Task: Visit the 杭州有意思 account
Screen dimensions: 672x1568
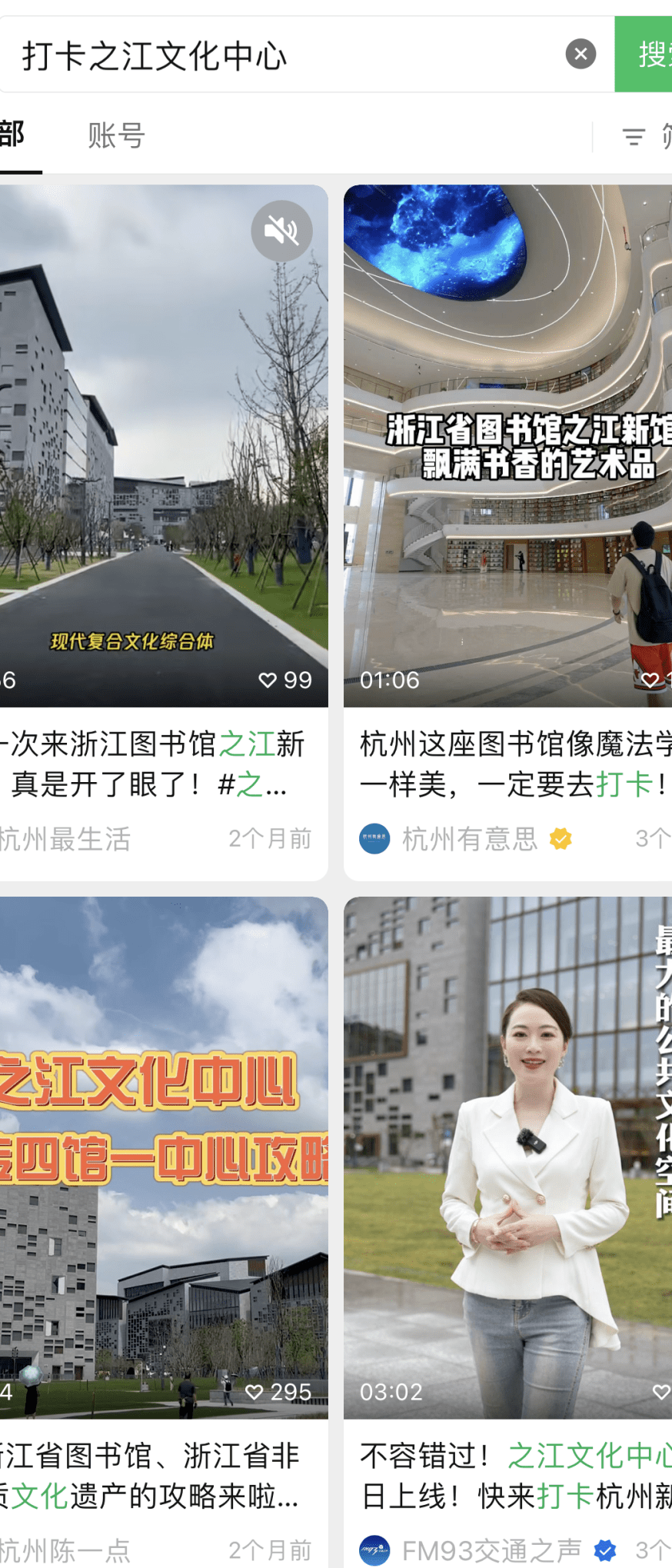Action: pos(469,839)
